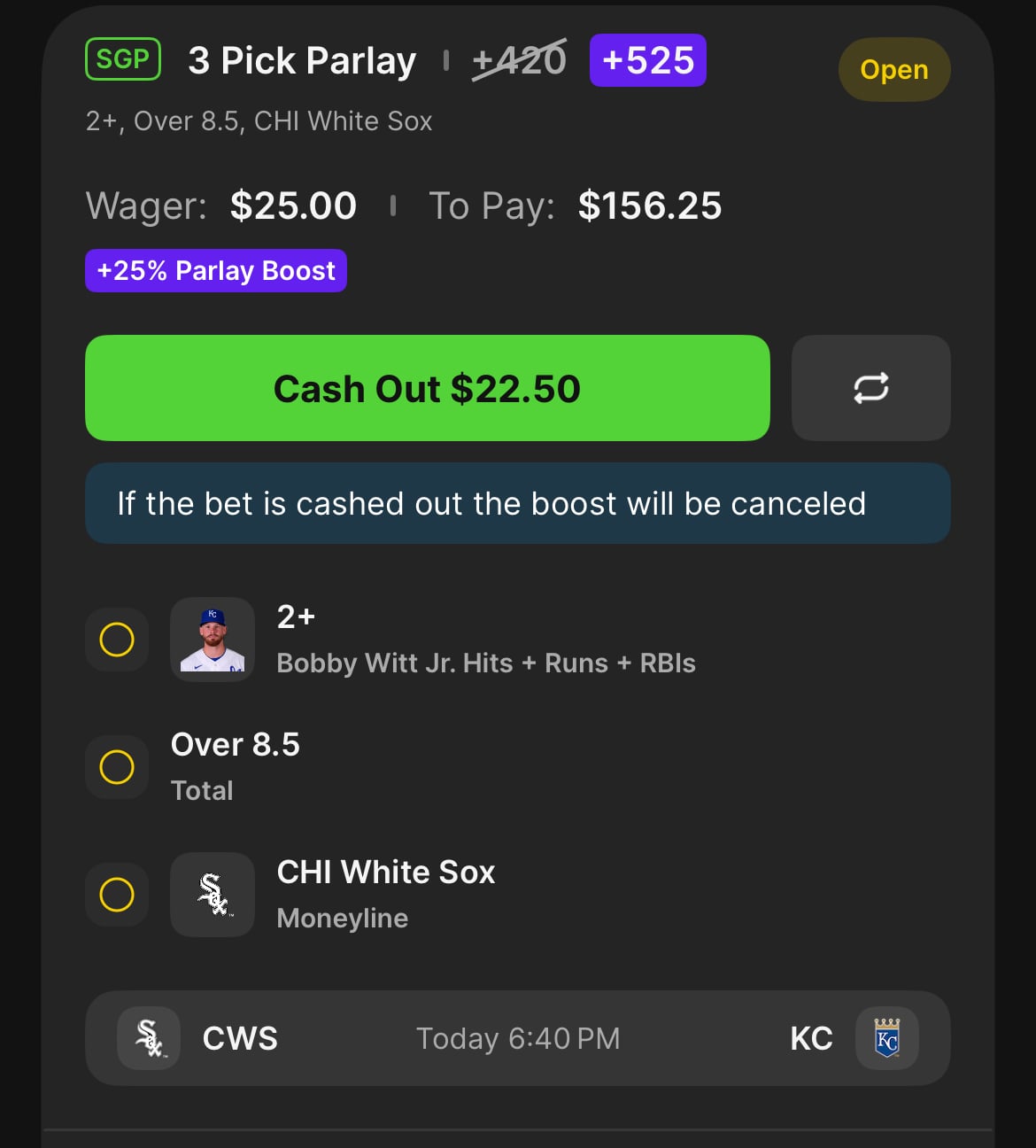Open the CWS vs KC game row
The image size is (1036, 1148).
pyautogui.click(x=517, y=1038)
